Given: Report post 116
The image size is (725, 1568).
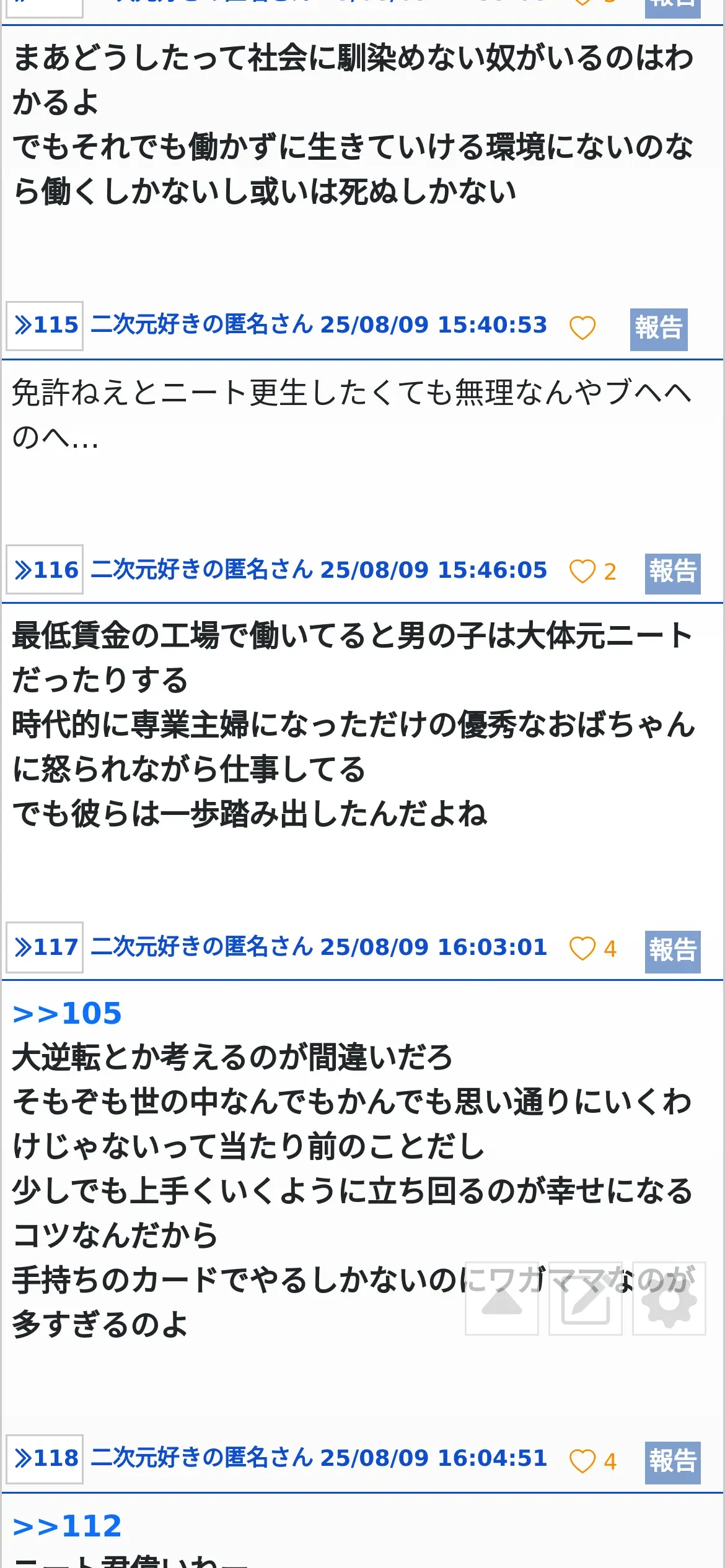Looking at the screenshot, I should (672, 573).
